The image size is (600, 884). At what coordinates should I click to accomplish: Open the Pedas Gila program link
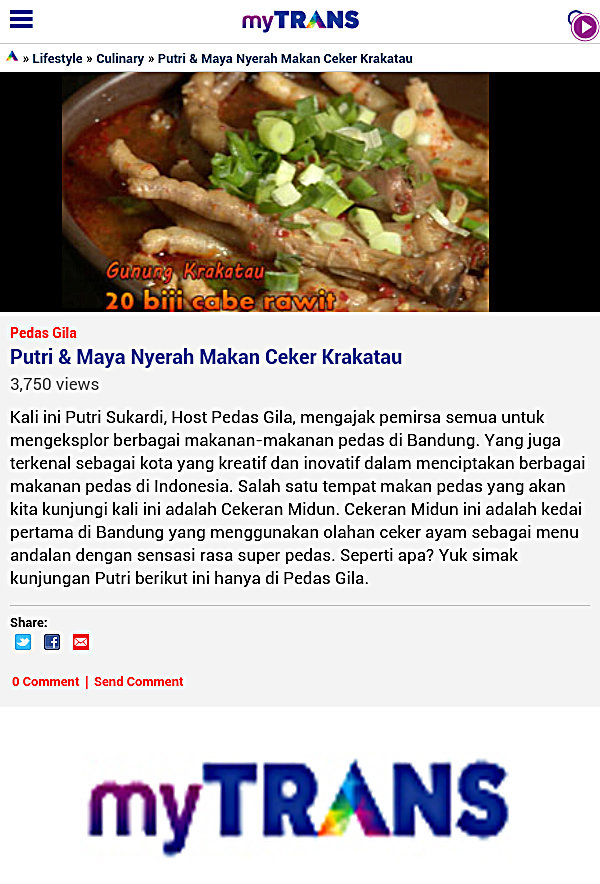pyautogui.click(x=43, y=333)
